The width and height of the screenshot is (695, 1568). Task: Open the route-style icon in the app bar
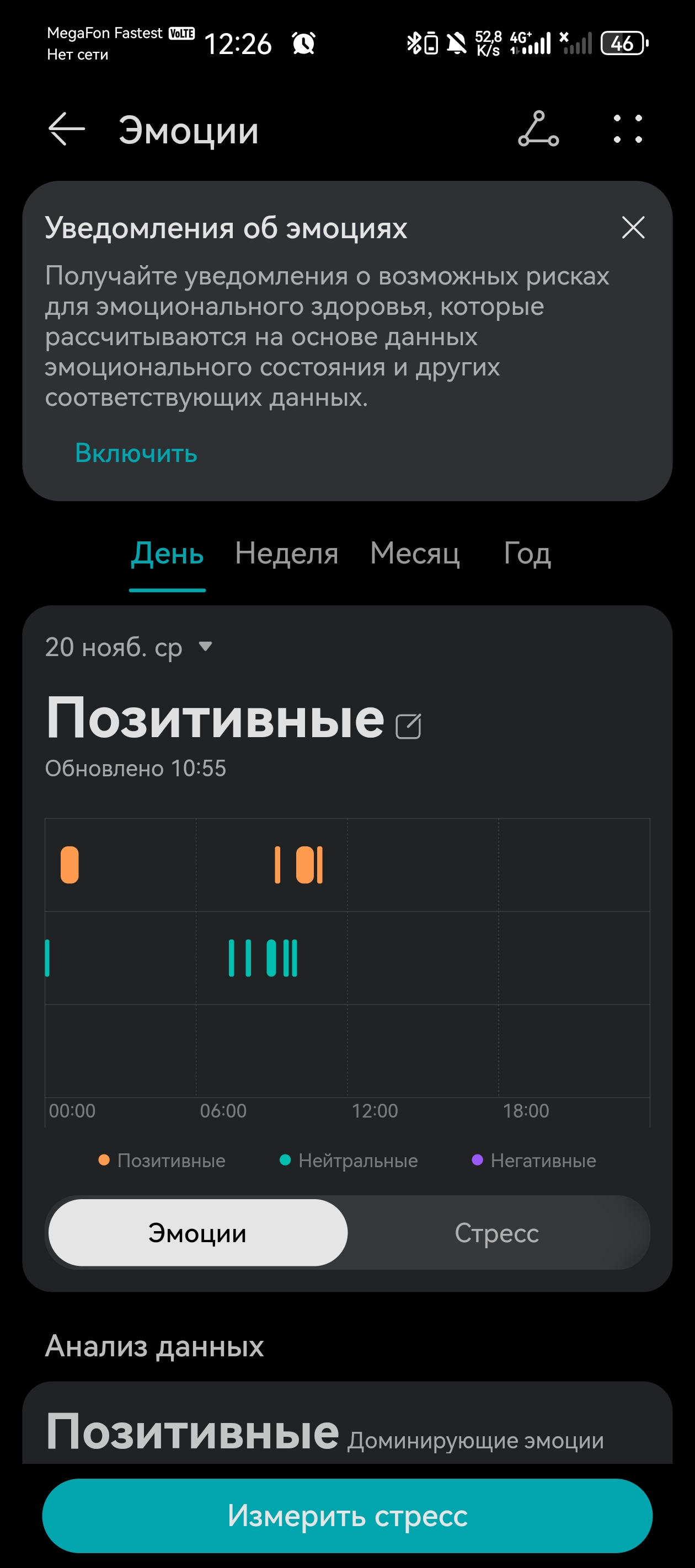(x=538, y=130)
